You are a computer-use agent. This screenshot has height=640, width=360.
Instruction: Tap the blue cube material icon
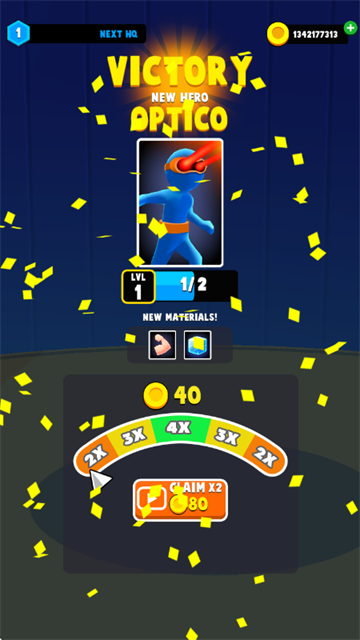click(198, 345)
